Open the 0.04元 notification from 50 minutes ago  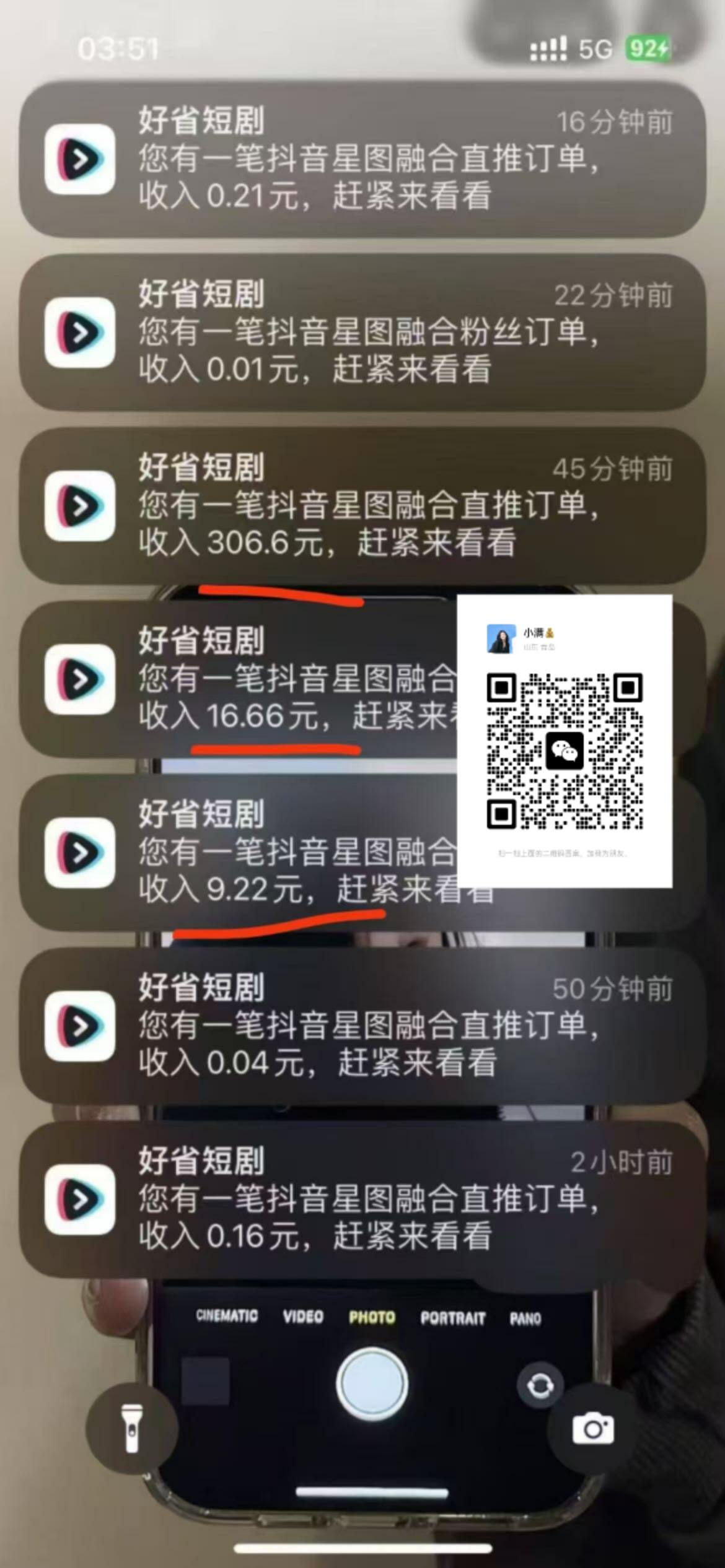pos(362,1026)
